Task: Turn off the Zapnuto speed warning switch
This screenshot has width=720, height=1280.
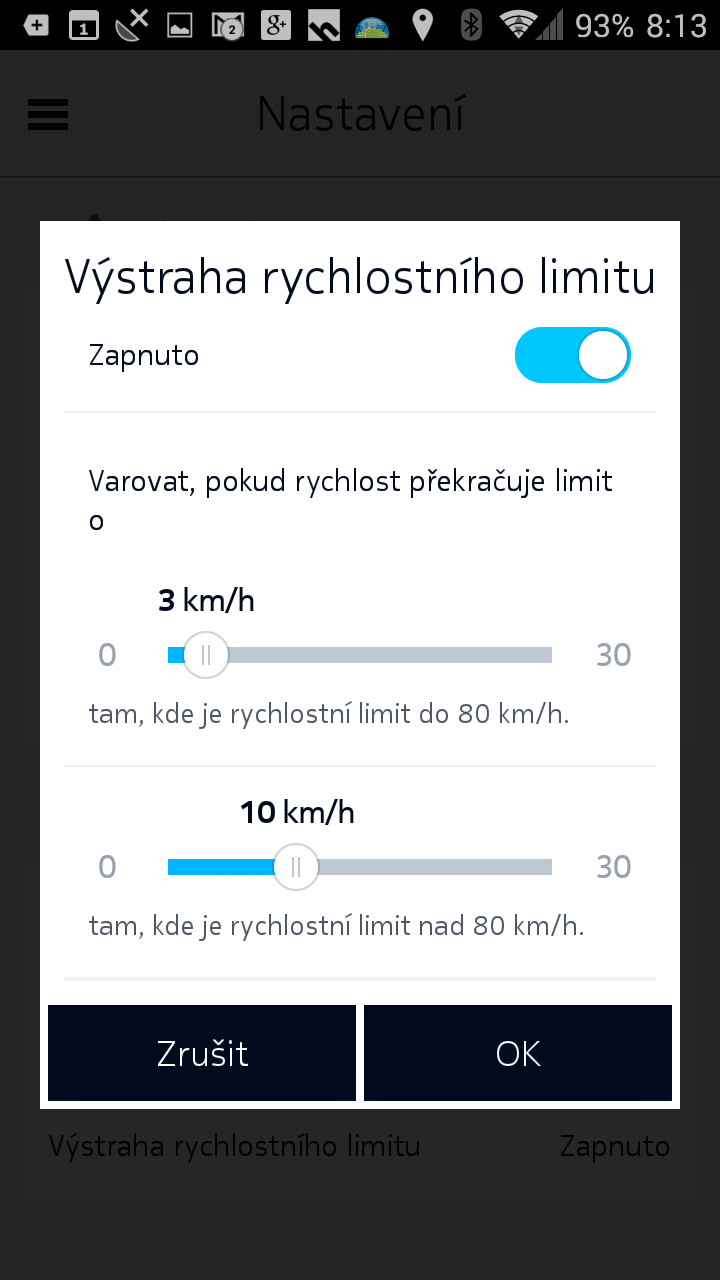Action: [x=572, y=355]
